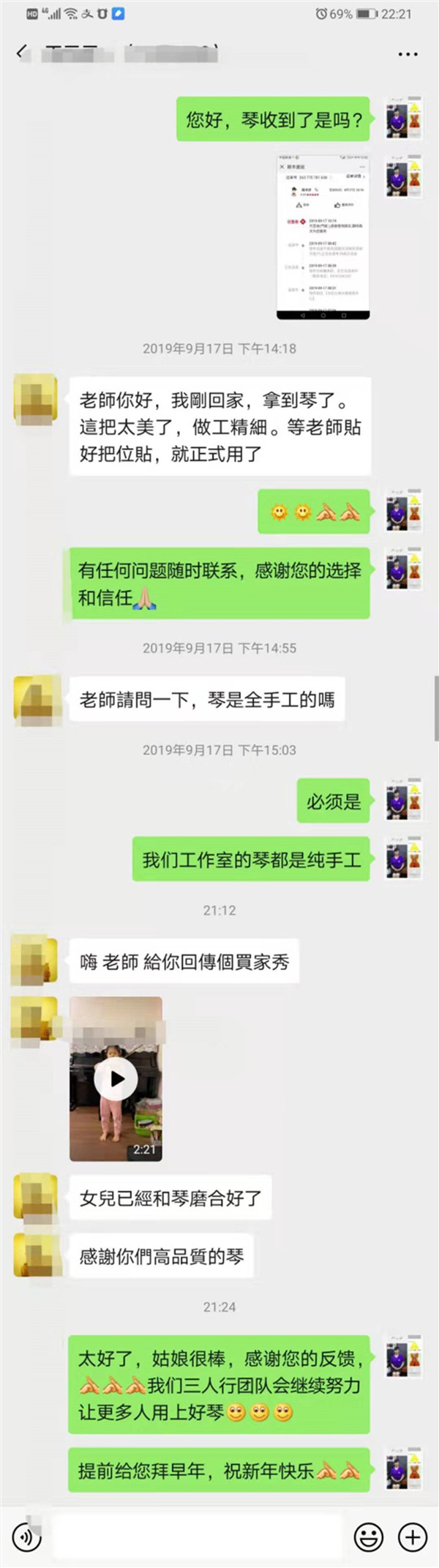Image resolution: width=439 pixels, height=1568 pixels.
Task: Open contact's avatar beside 老師請問一下 message
Action: pos(36,701)
